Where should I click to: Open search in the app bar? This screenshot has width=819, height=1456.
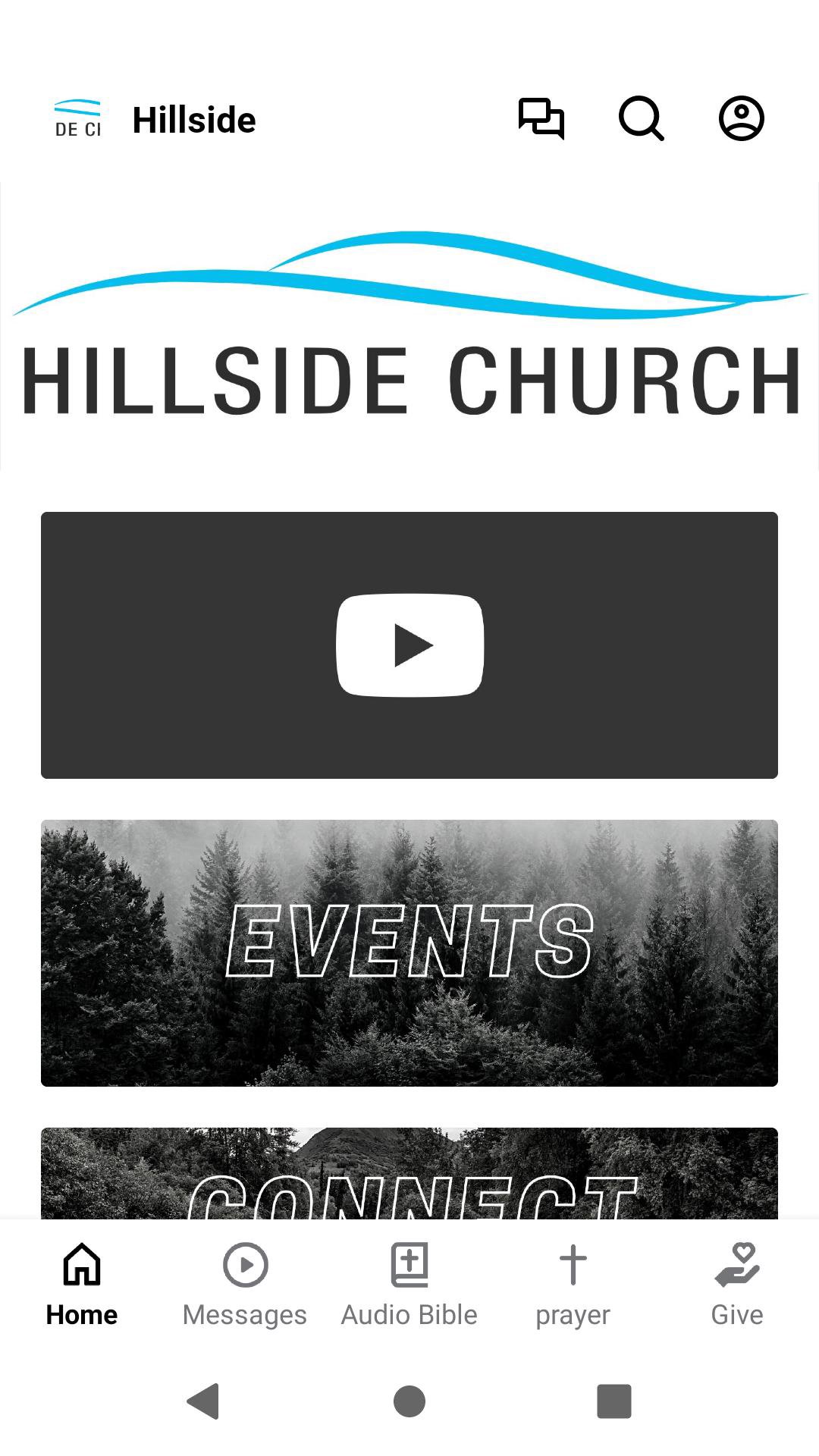tap(642, 119)
